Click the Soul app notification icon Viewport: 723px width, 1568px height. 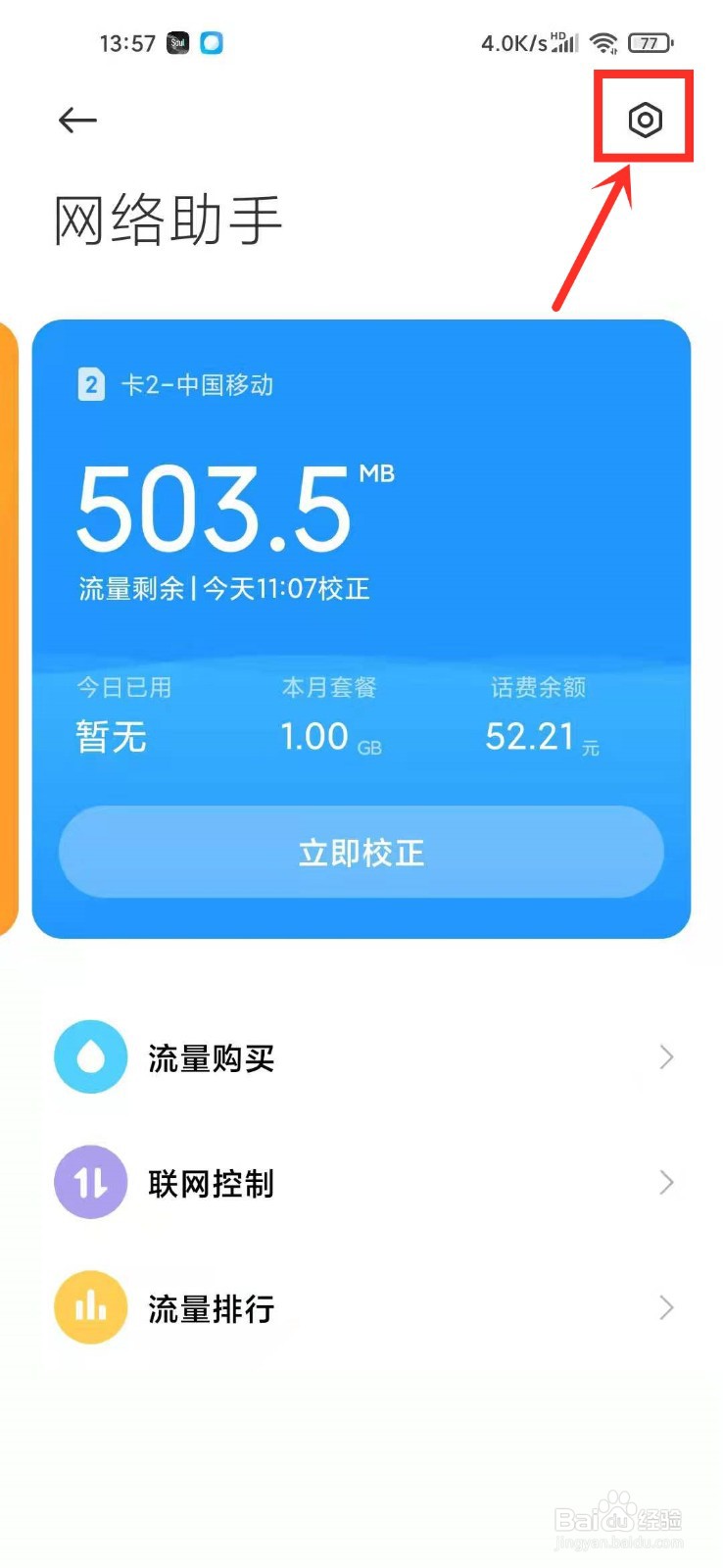(177, 42)
